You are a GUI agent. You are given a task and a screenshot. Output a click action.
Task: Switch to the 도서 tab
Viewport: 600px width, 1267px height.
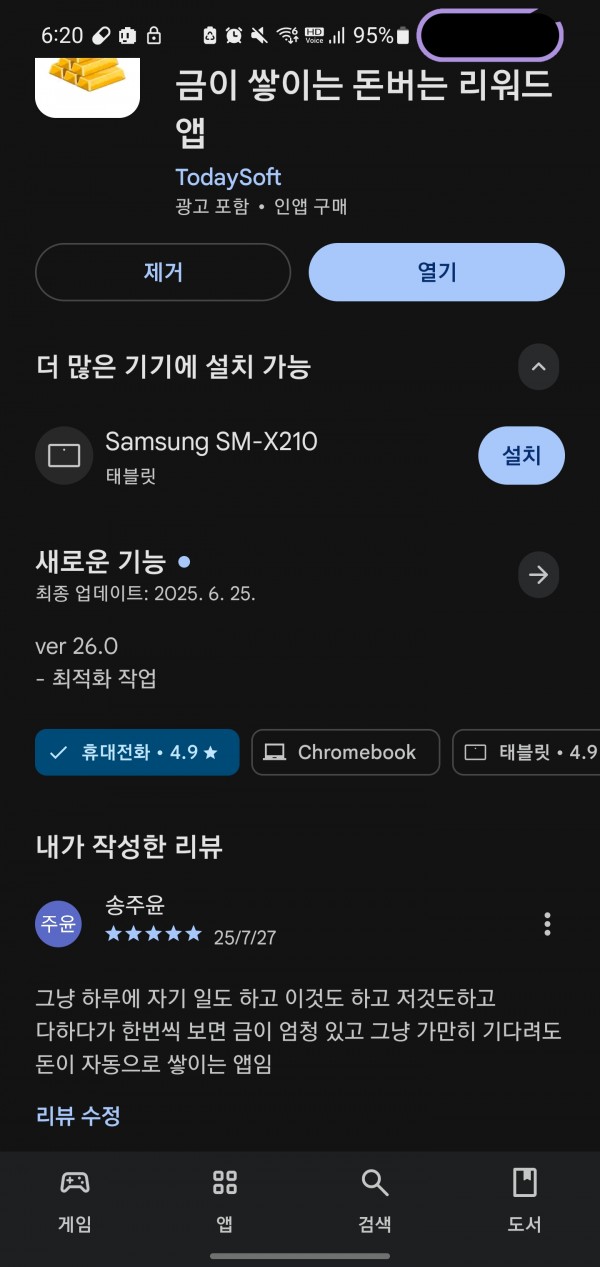(525, 1200)
